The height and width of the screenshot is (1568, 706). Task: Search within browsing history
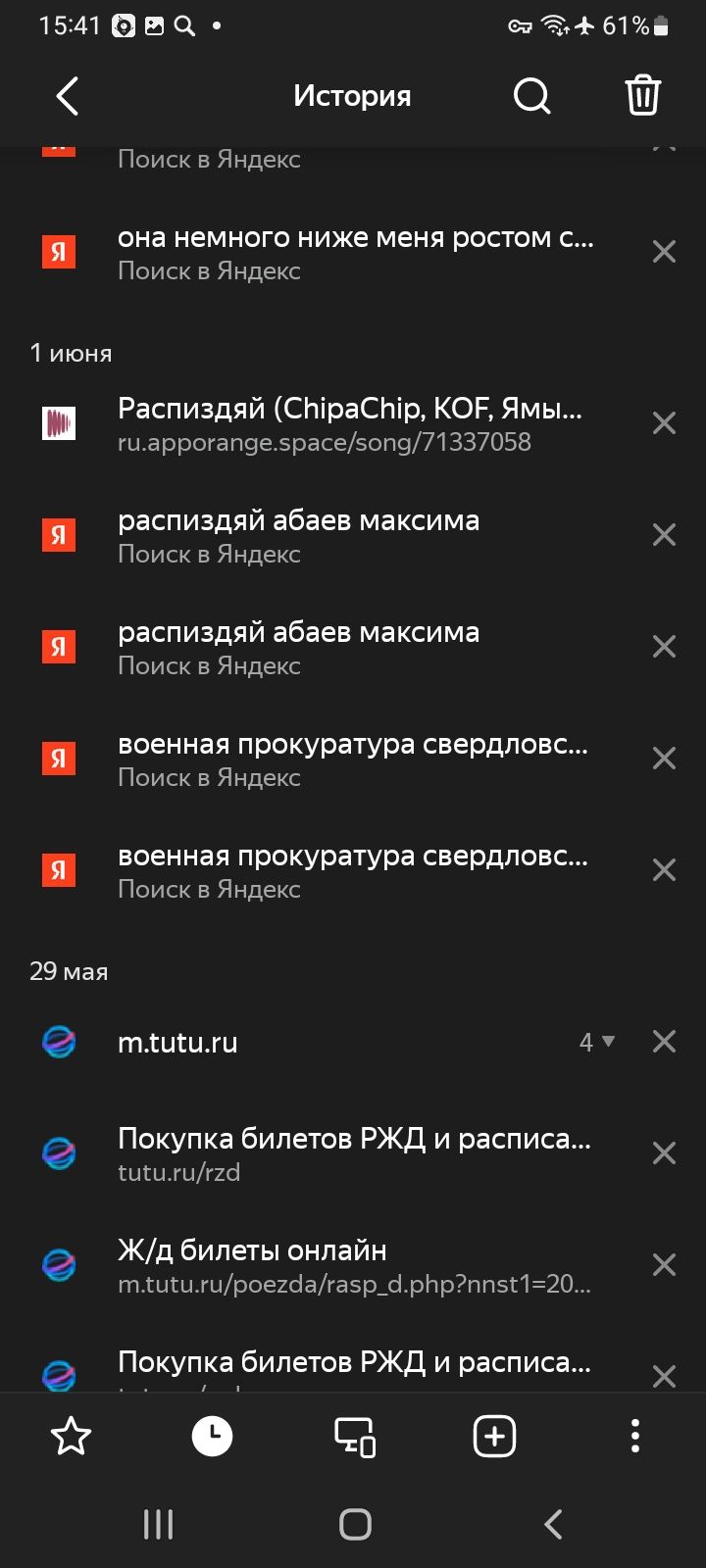(531, 96)
